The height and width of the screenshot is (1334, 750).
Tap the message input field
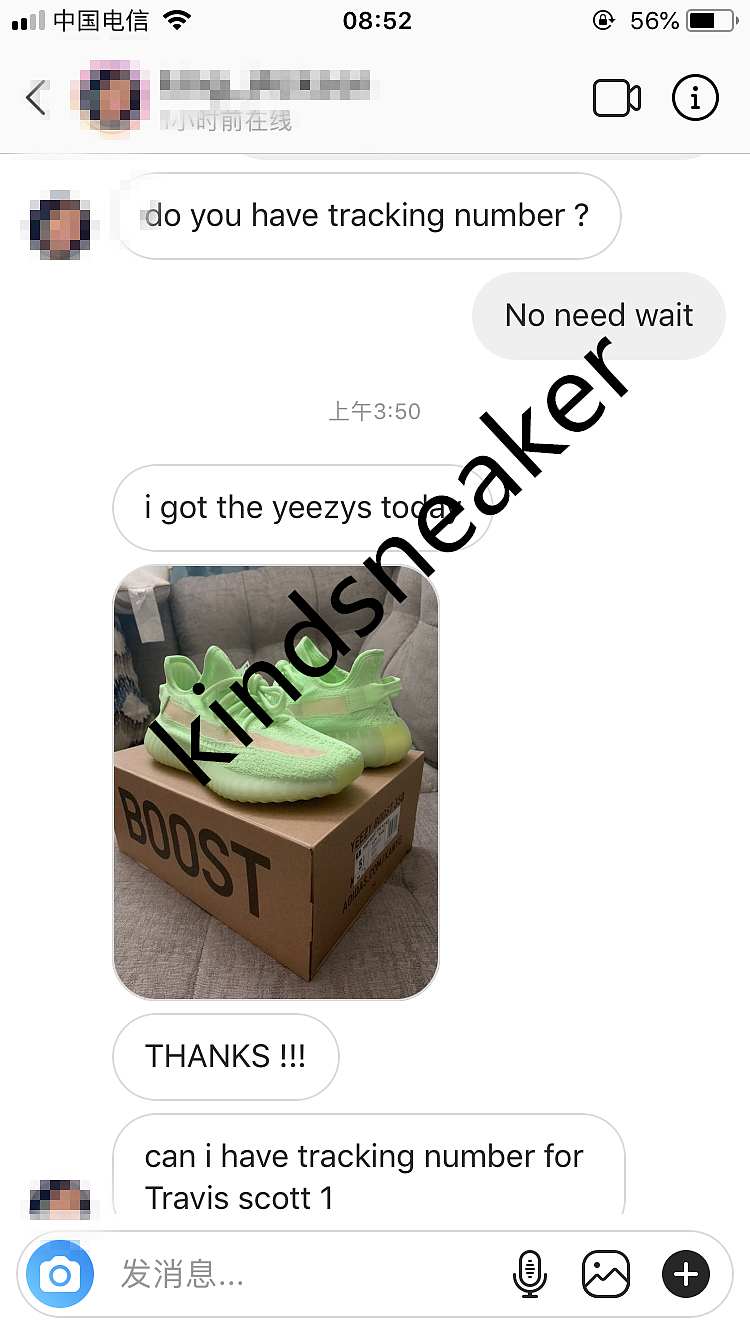(300, 1275)
